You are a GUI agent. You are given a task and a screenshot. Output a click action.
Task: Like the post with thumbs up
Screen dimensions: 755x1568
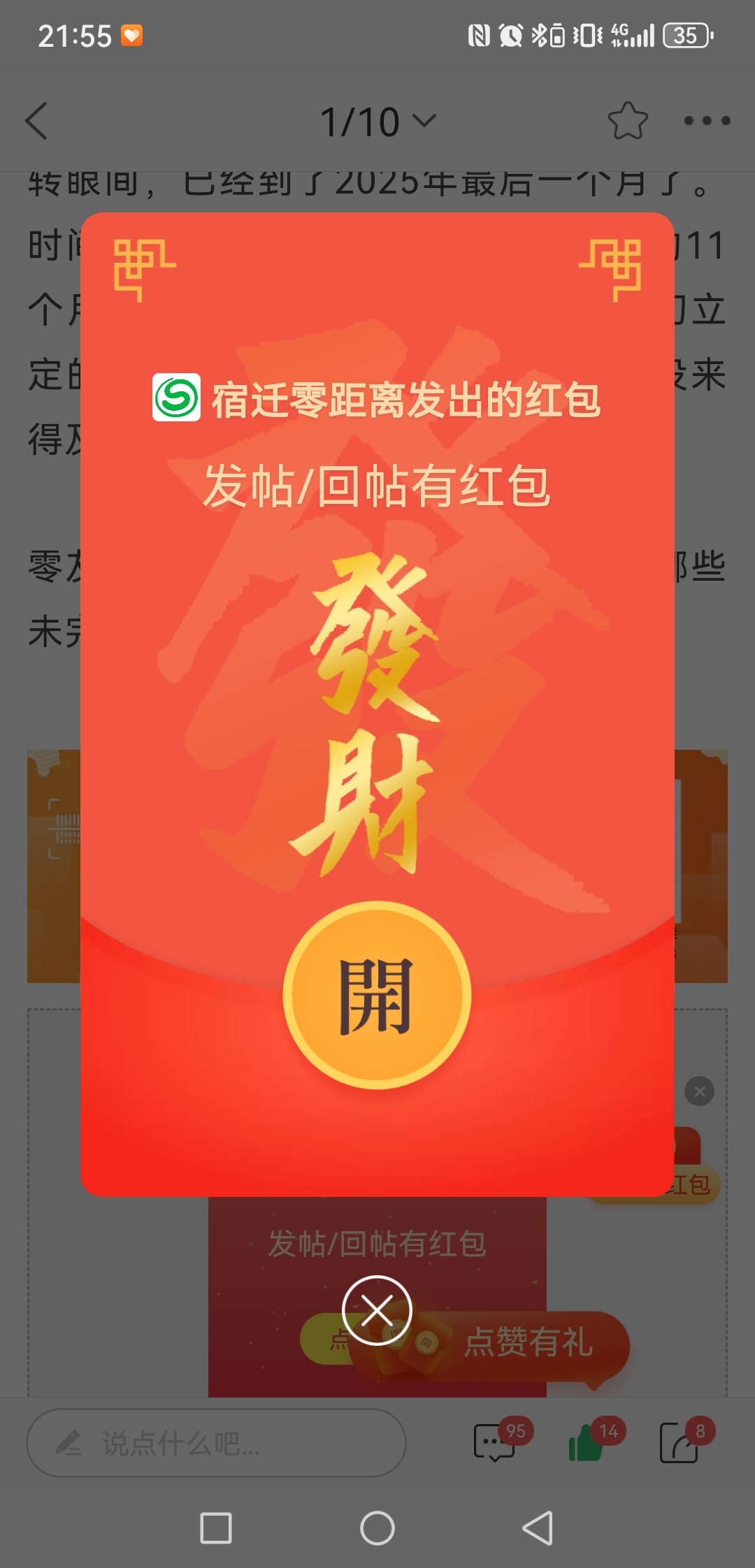[x=586, y=1442]
